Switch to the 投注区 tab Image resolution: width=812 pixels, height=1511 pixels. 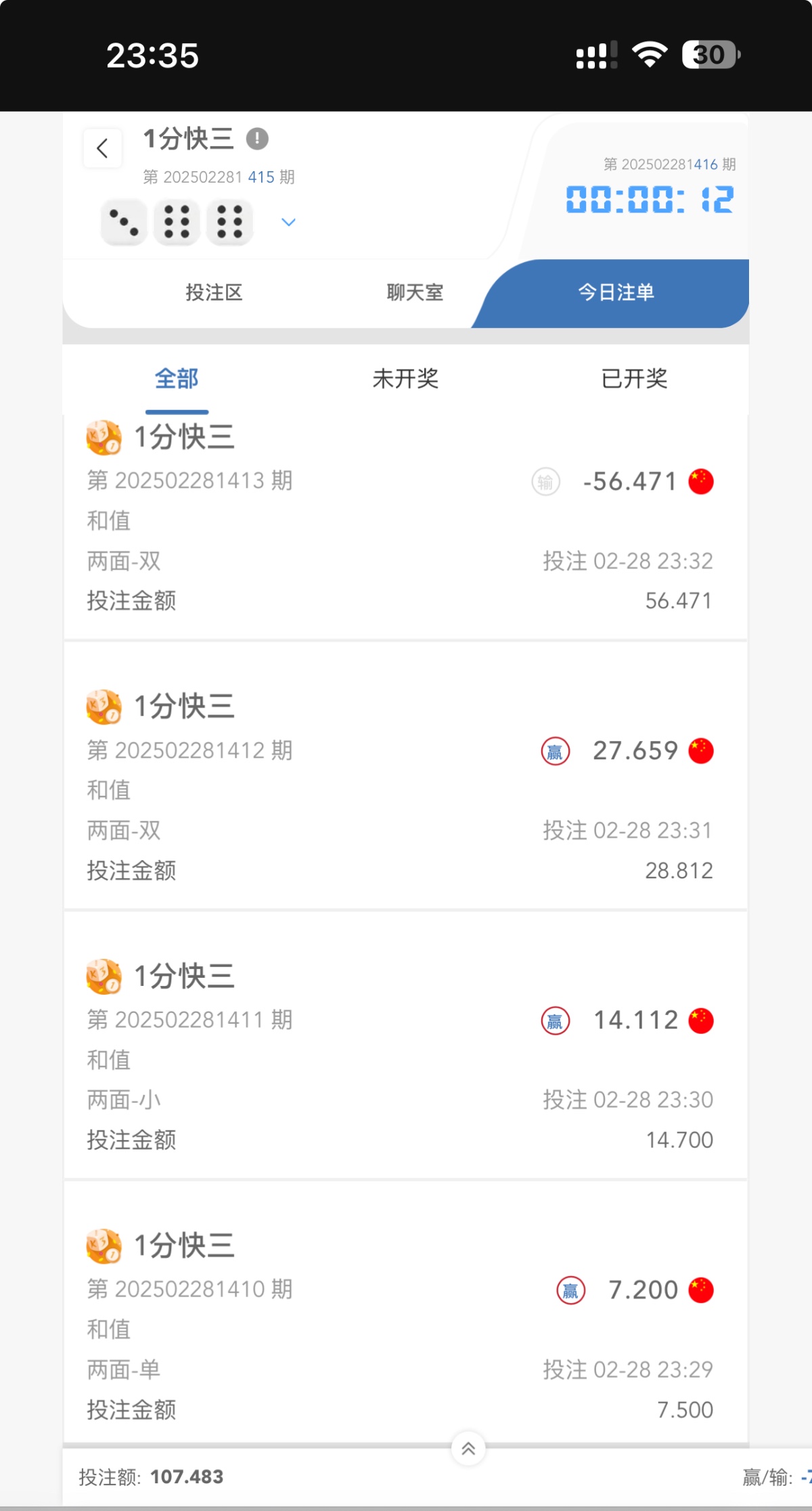(214, 292)
